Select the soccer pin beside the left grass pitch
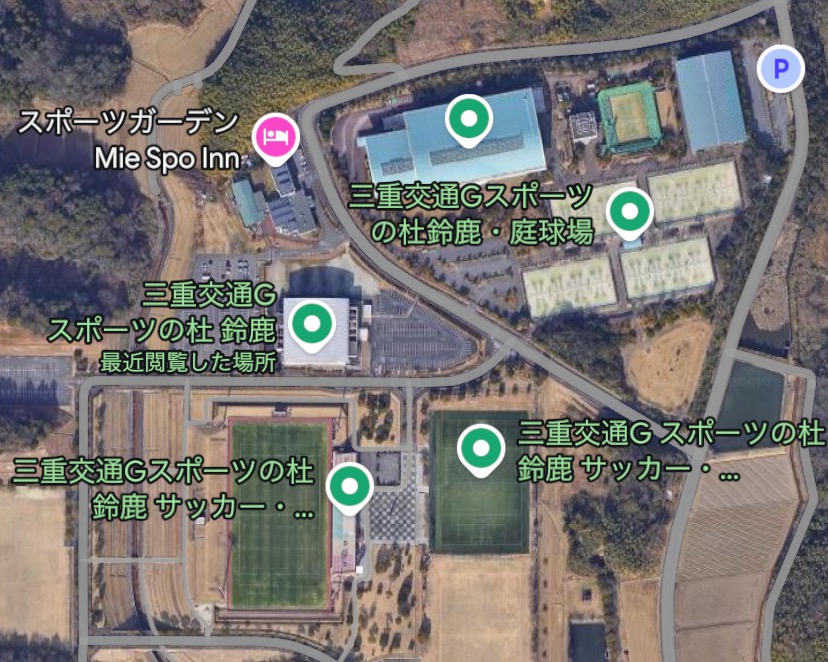This screenshot has height=662, width=828. tap(349, 488)
